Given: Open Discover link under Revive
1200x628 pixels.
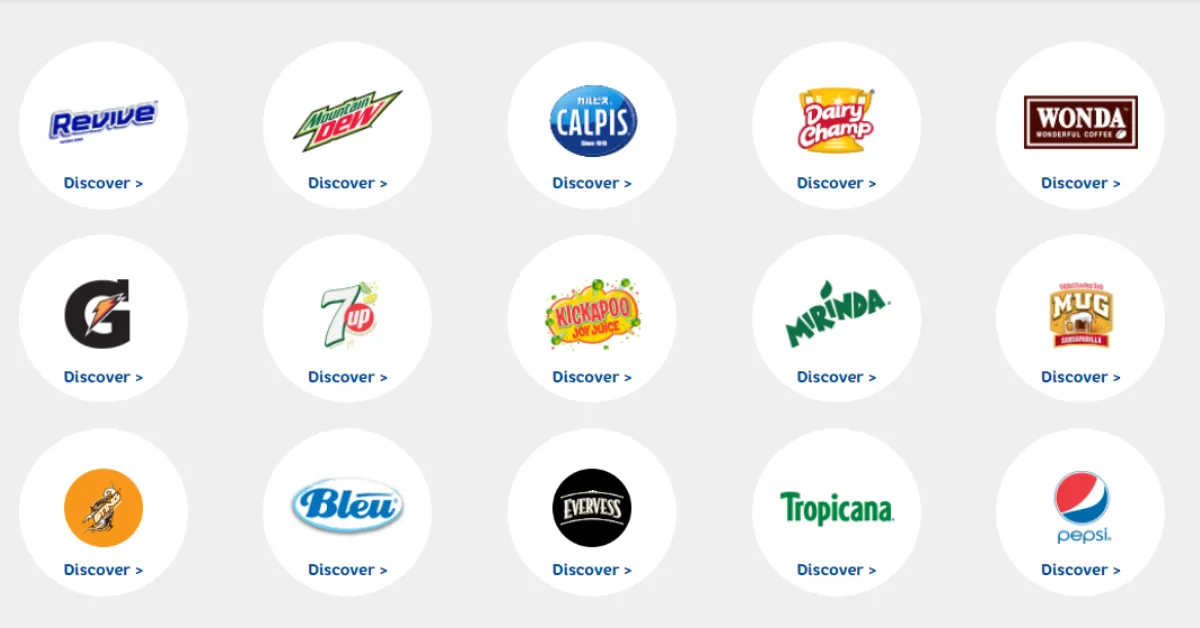Looking at the screenshot, I should coord(103,183).
